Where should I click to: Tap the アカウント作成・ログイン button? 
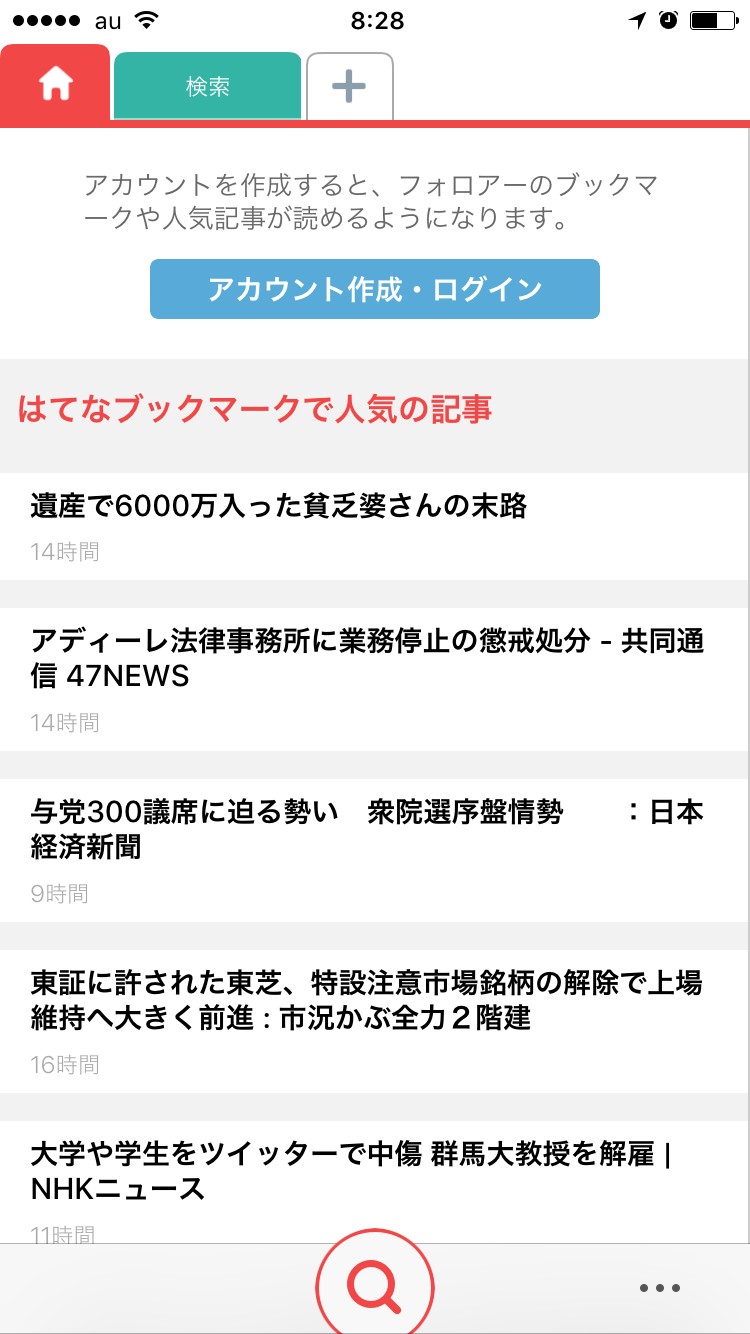coord(375,289)
